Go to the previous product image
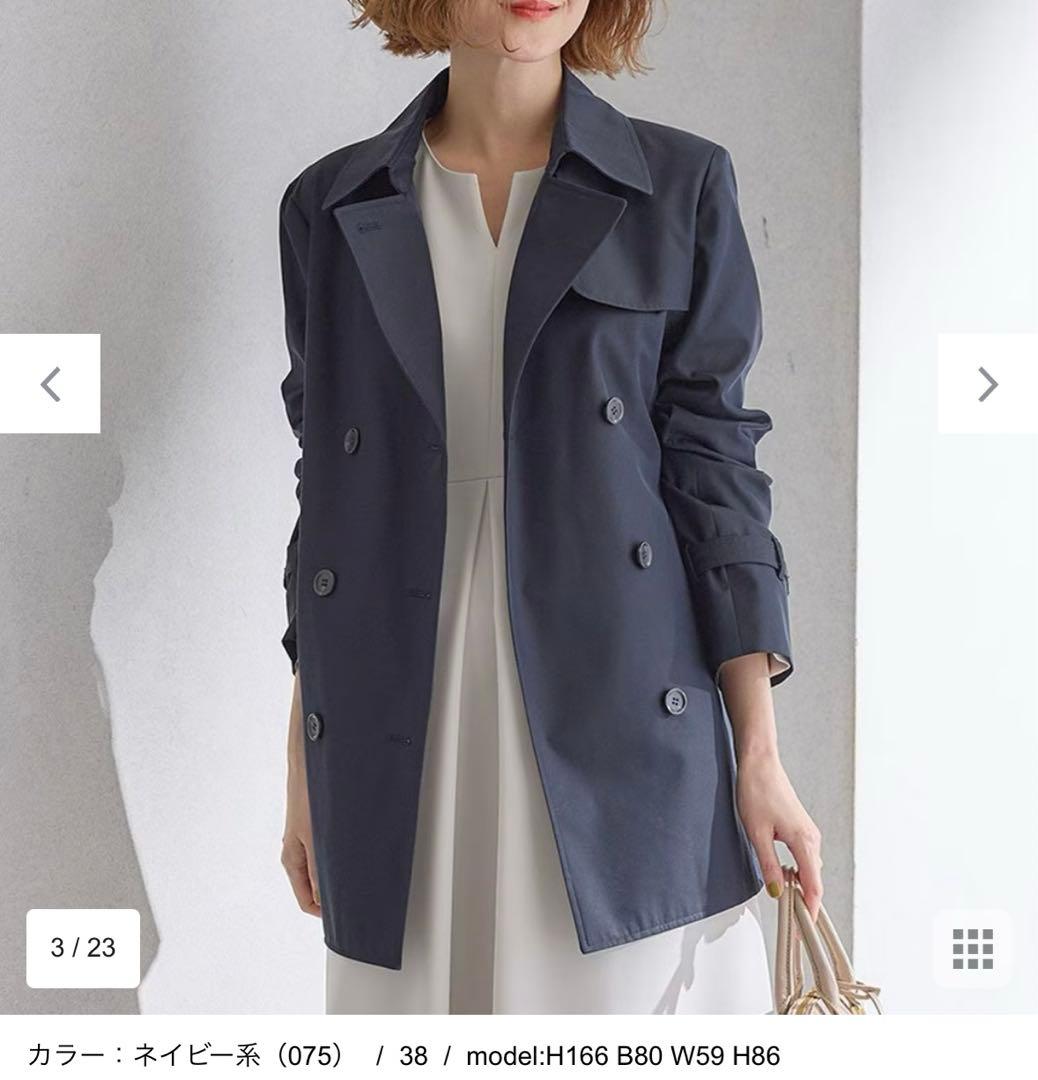Screen dimensions: 1038x1080 (x=50, y=384)
